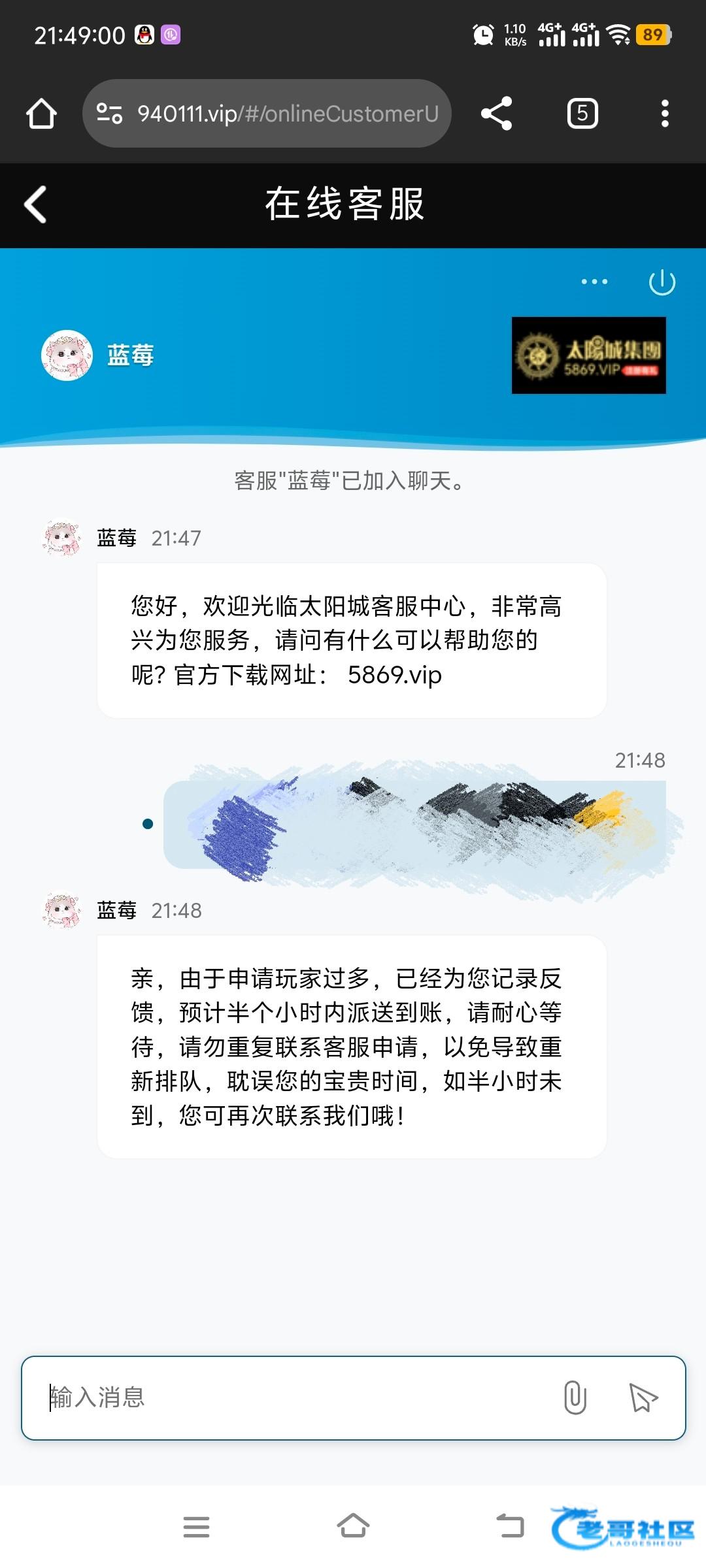Image resolution: width=706 pixels, height=1568 pixels.
Task: Open the browser overflow menu
Action: (664, 114)
